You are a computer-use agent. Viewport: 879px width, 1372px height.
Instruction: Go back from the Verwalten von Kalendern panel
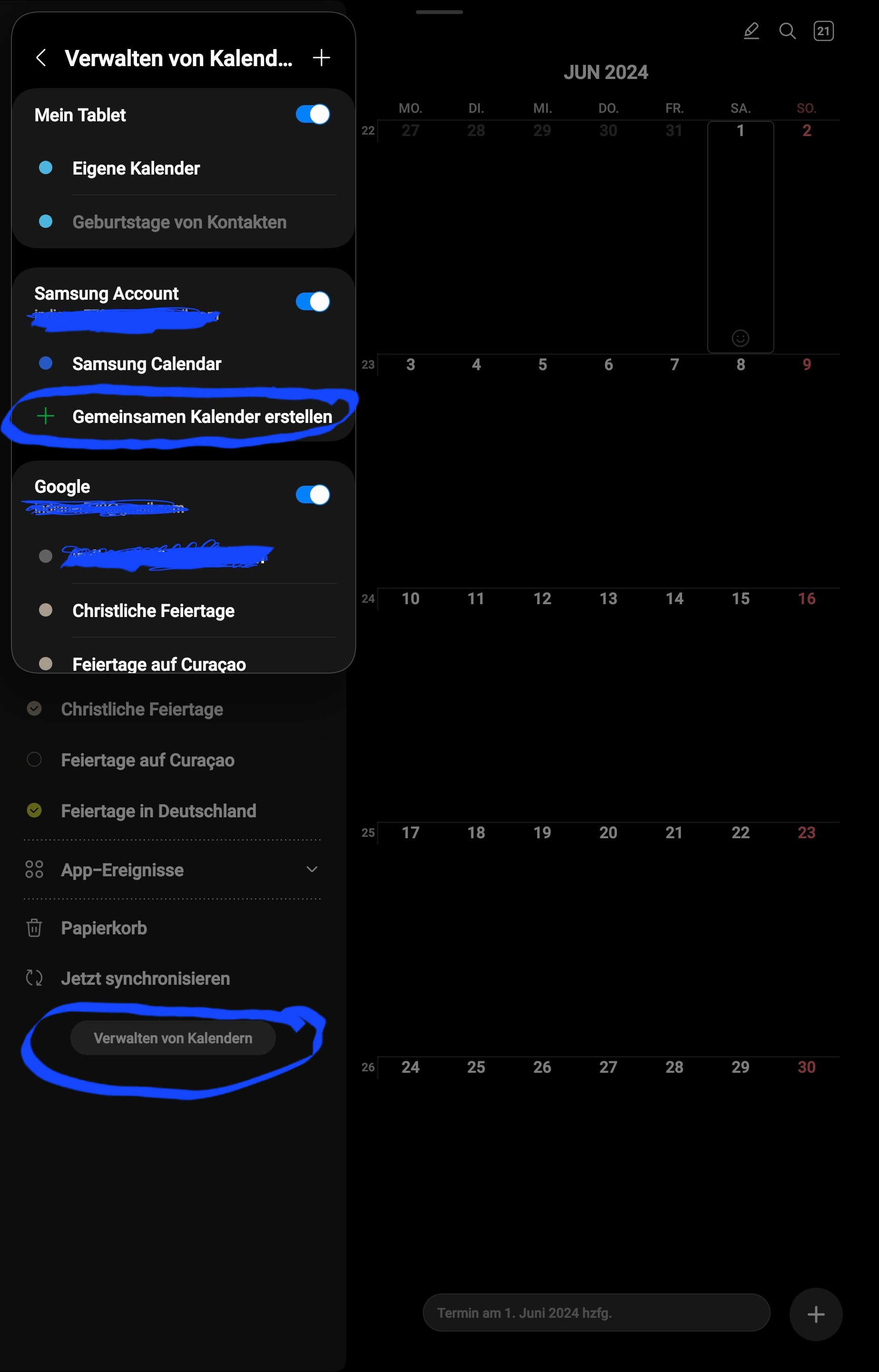coord(41,58)
